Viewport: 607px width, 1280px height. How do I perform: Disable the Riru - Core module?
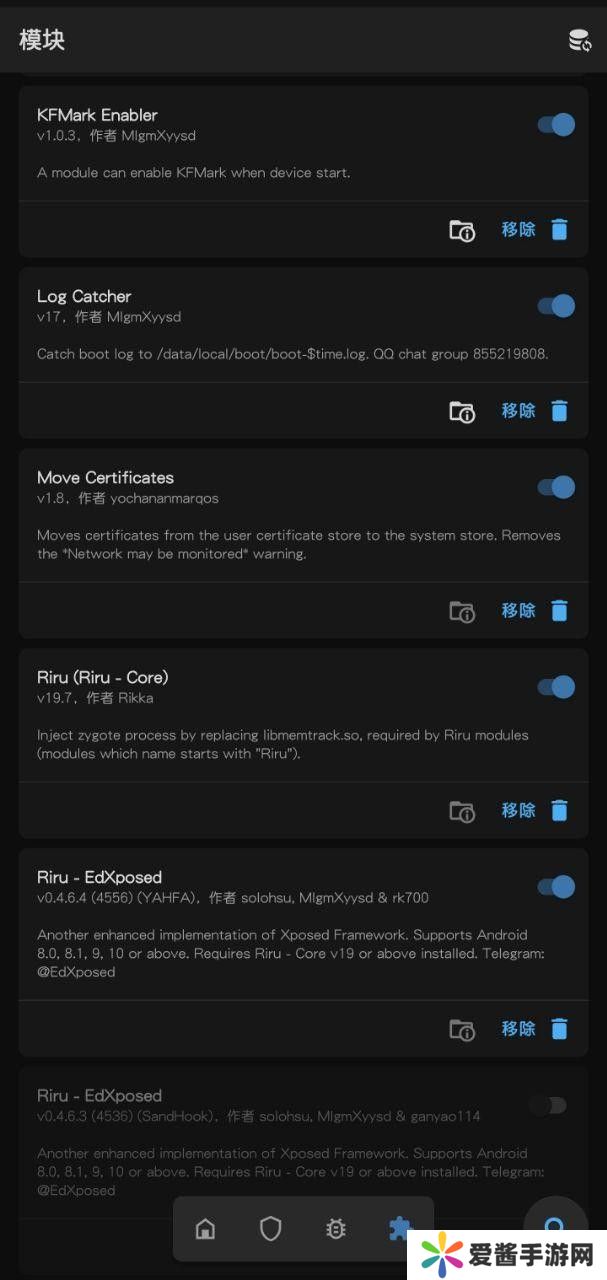tap(555, 687)
